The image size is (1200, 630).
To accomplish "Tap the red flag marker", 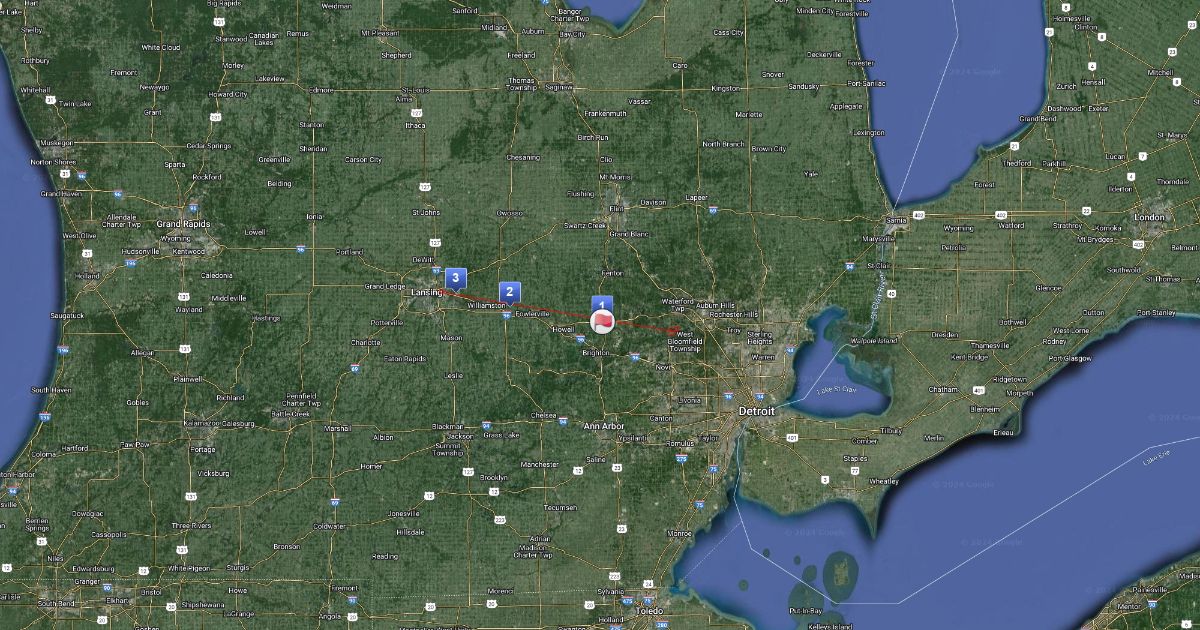I will click(603, 321).
